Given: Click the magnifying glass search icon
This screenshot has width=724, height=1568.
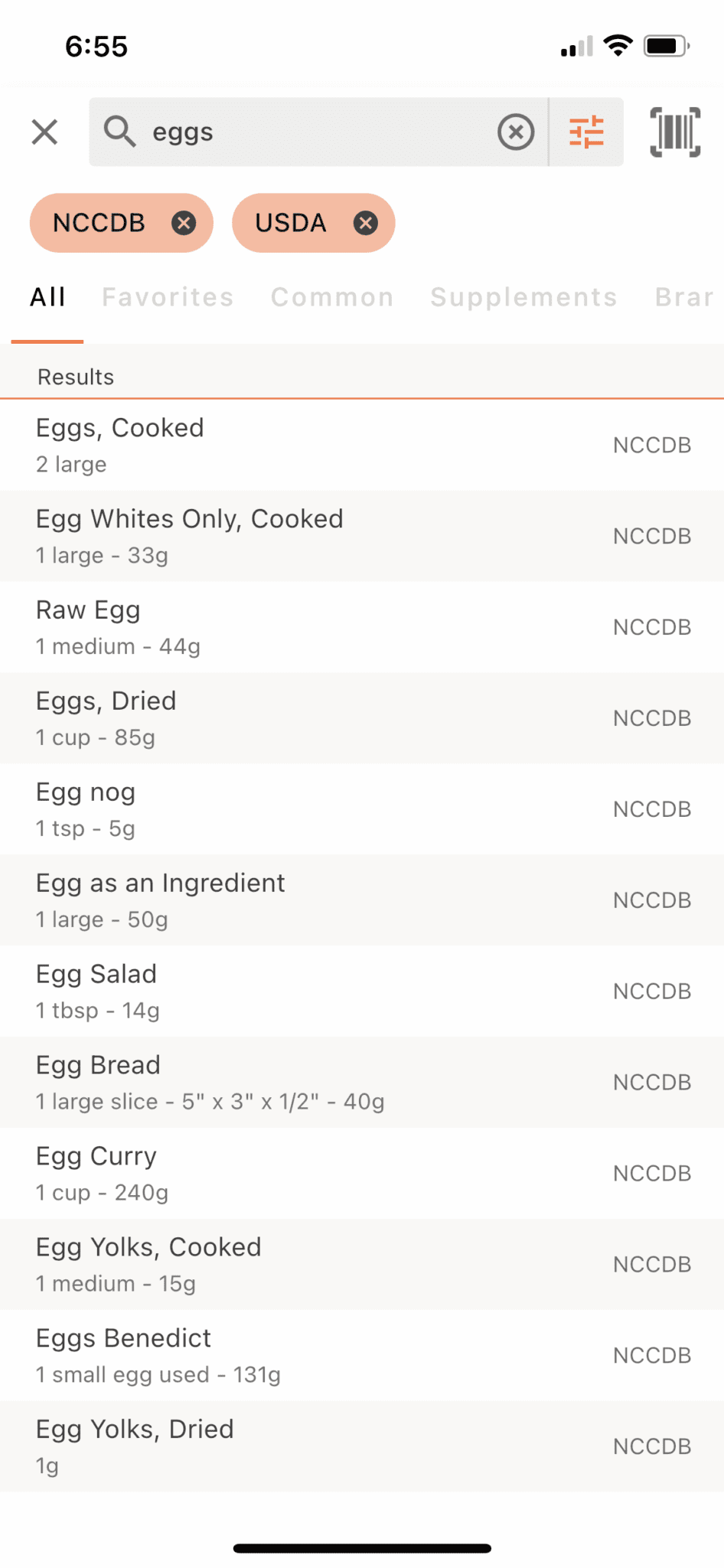Looking at the screenshot, I should point(120,132).
